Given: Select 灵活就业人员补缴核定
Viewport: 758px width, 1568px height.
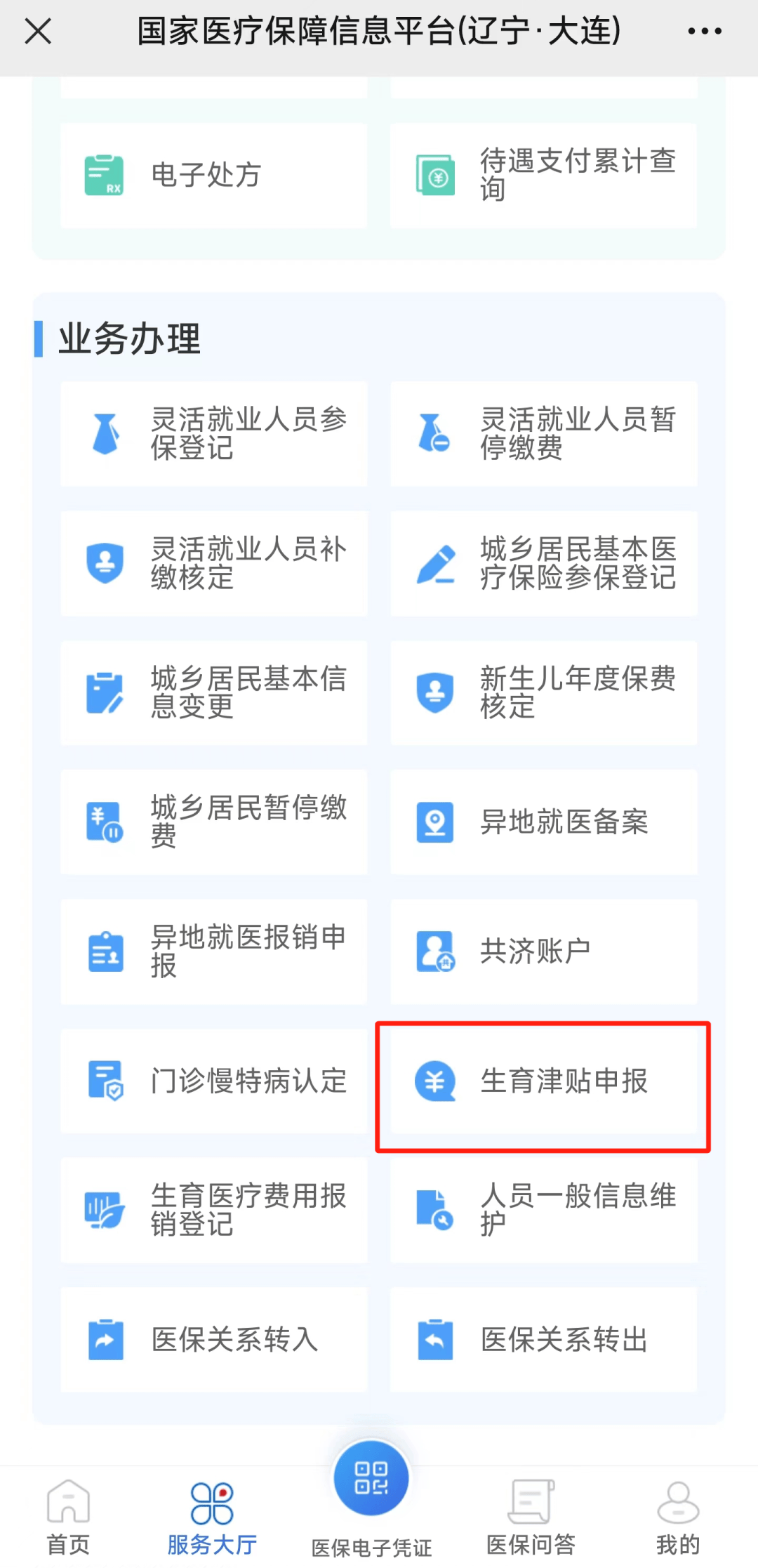Looking at the screenshot, I should [213, 563].
